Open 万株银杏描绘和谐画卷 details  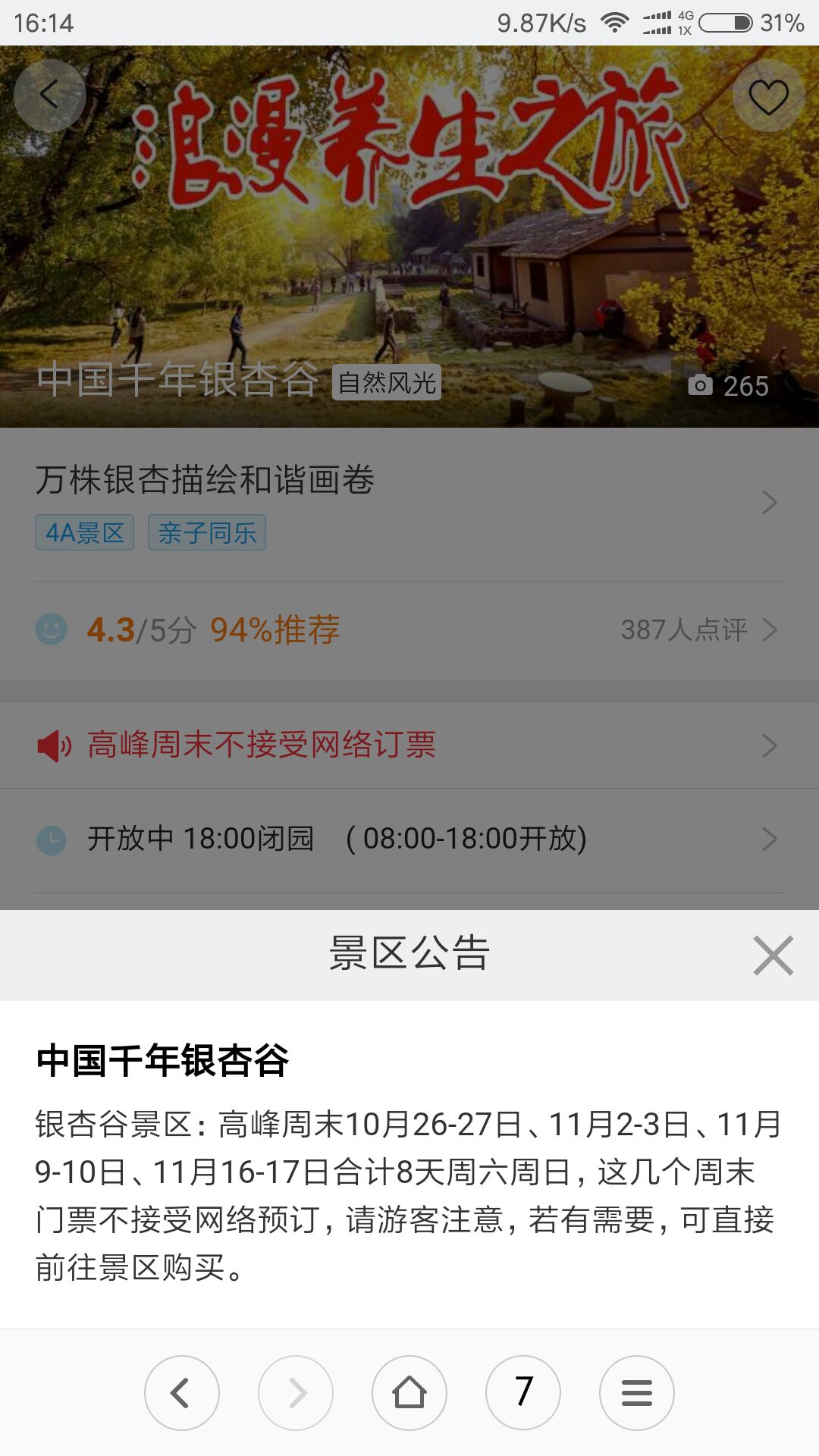pyautogui.click(x=409, y=502)
